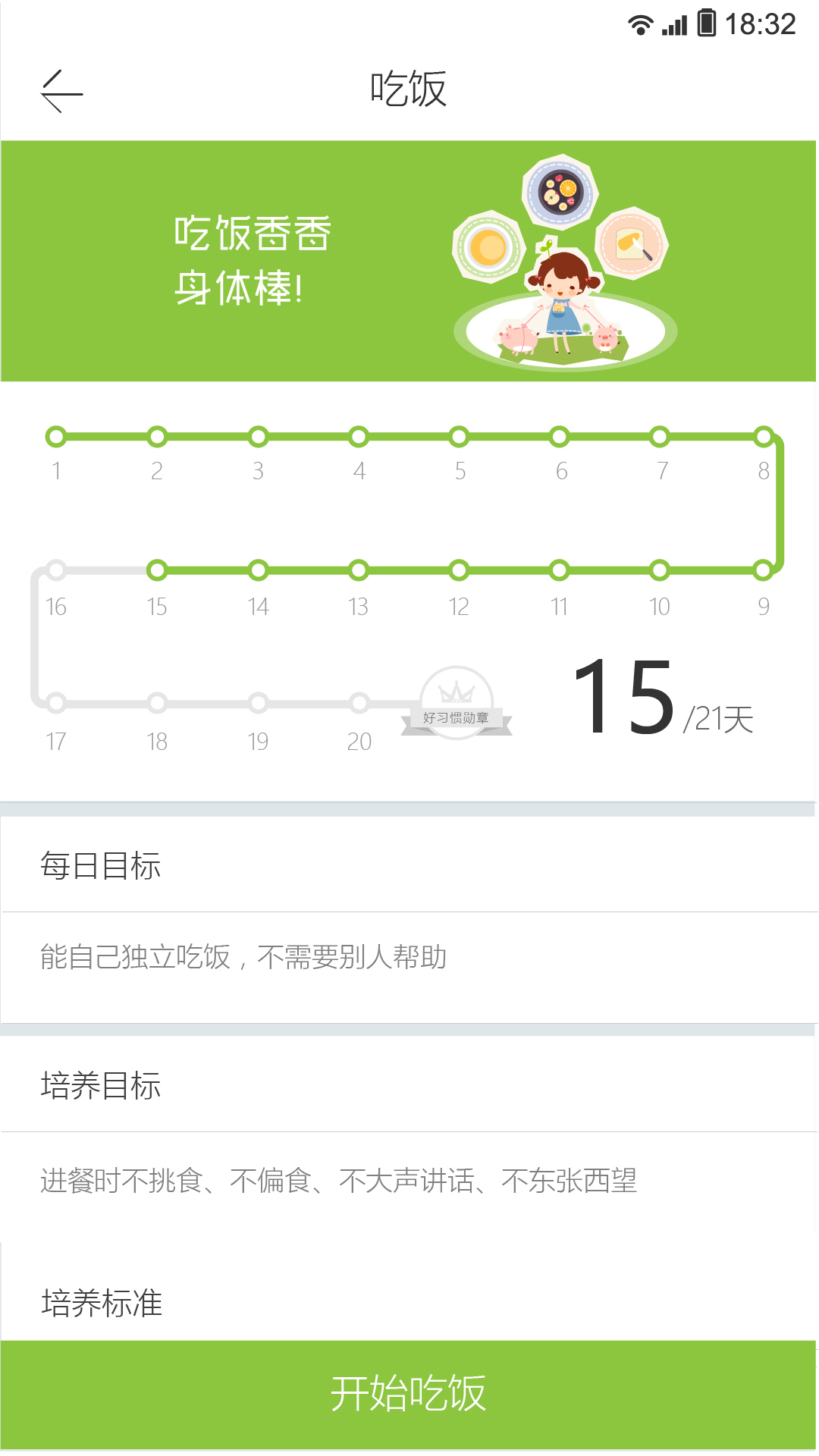The width and height of the screenshot is (819, 1456).
Task: Go back using the top-left arrow
Action: click(61, 92)
